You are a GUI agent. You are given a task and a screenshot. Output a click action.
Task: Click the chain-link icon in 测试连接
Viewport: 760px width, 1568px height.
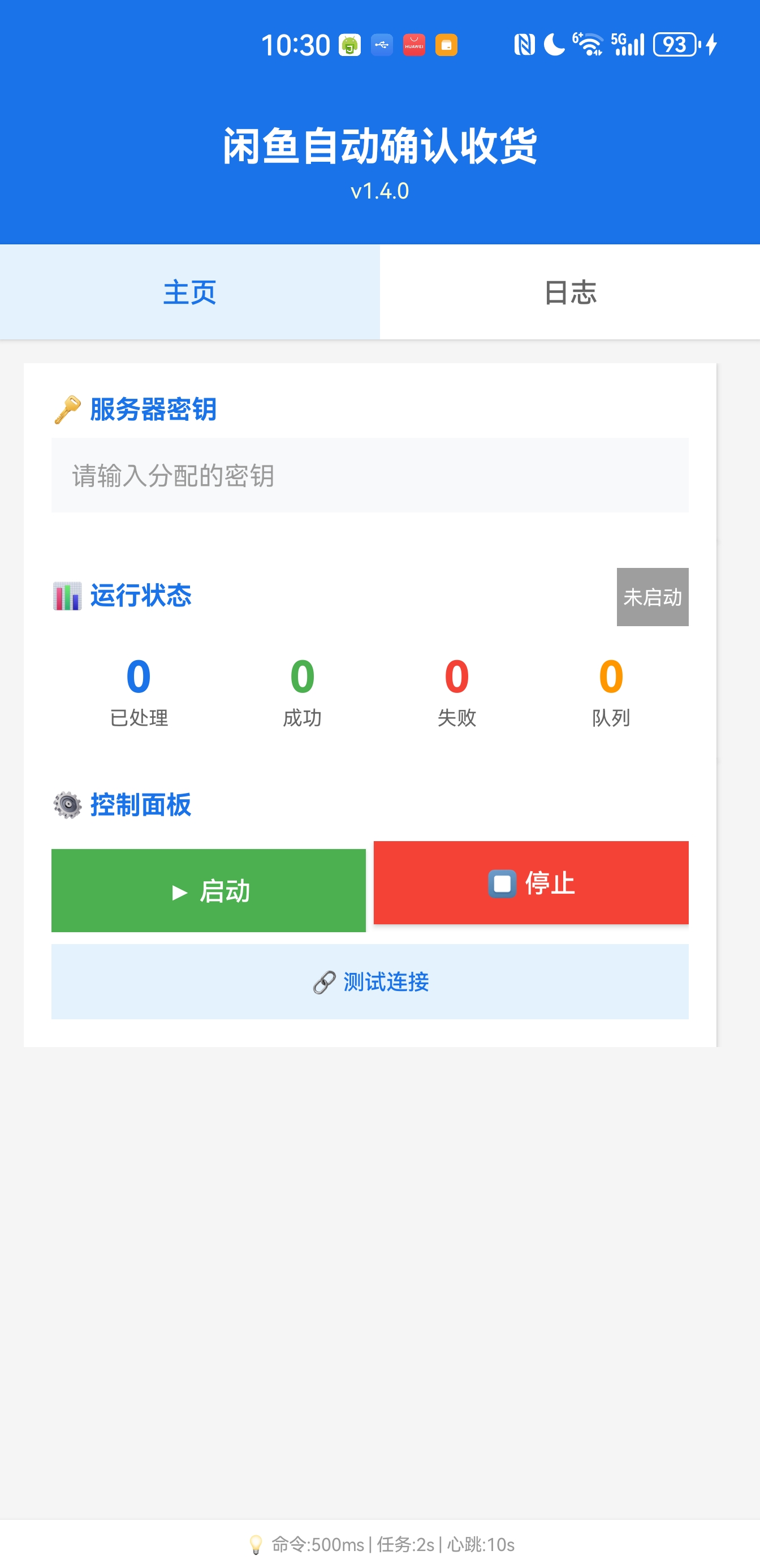click(323, 982)
